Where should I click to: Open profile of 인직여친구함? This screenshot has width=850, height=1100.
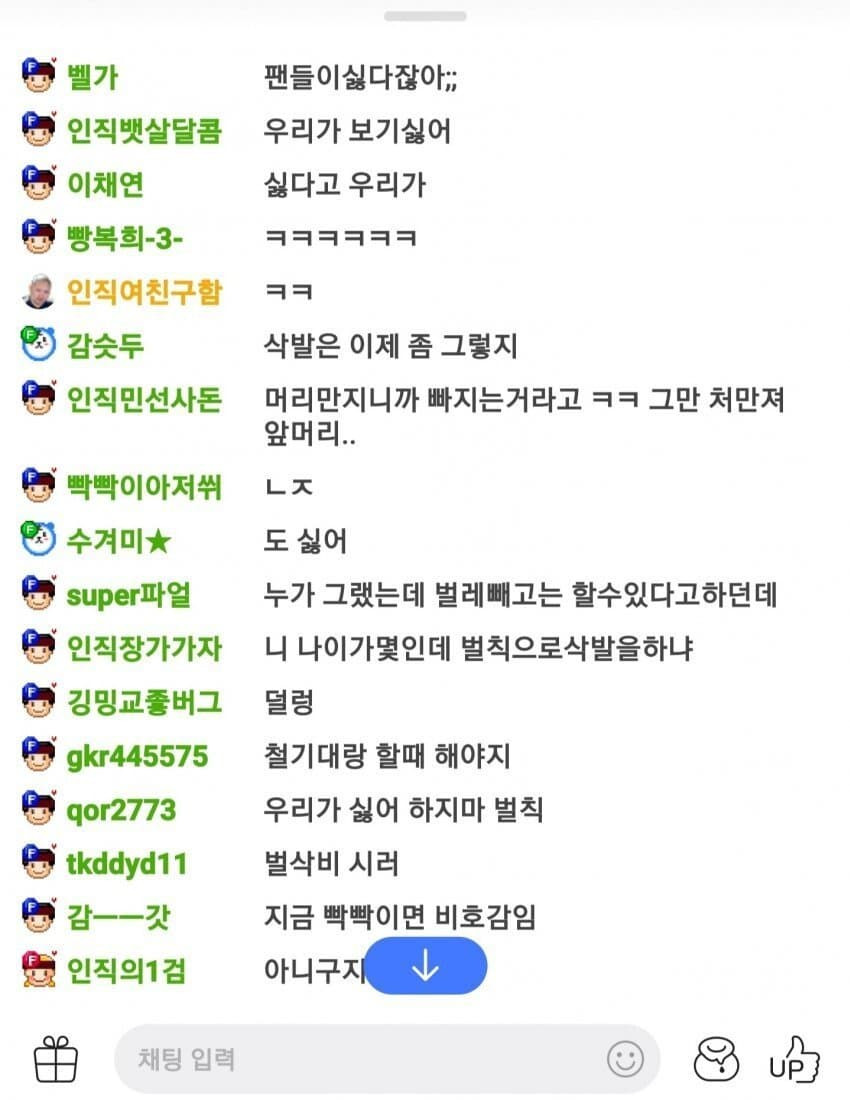(144, 292)
